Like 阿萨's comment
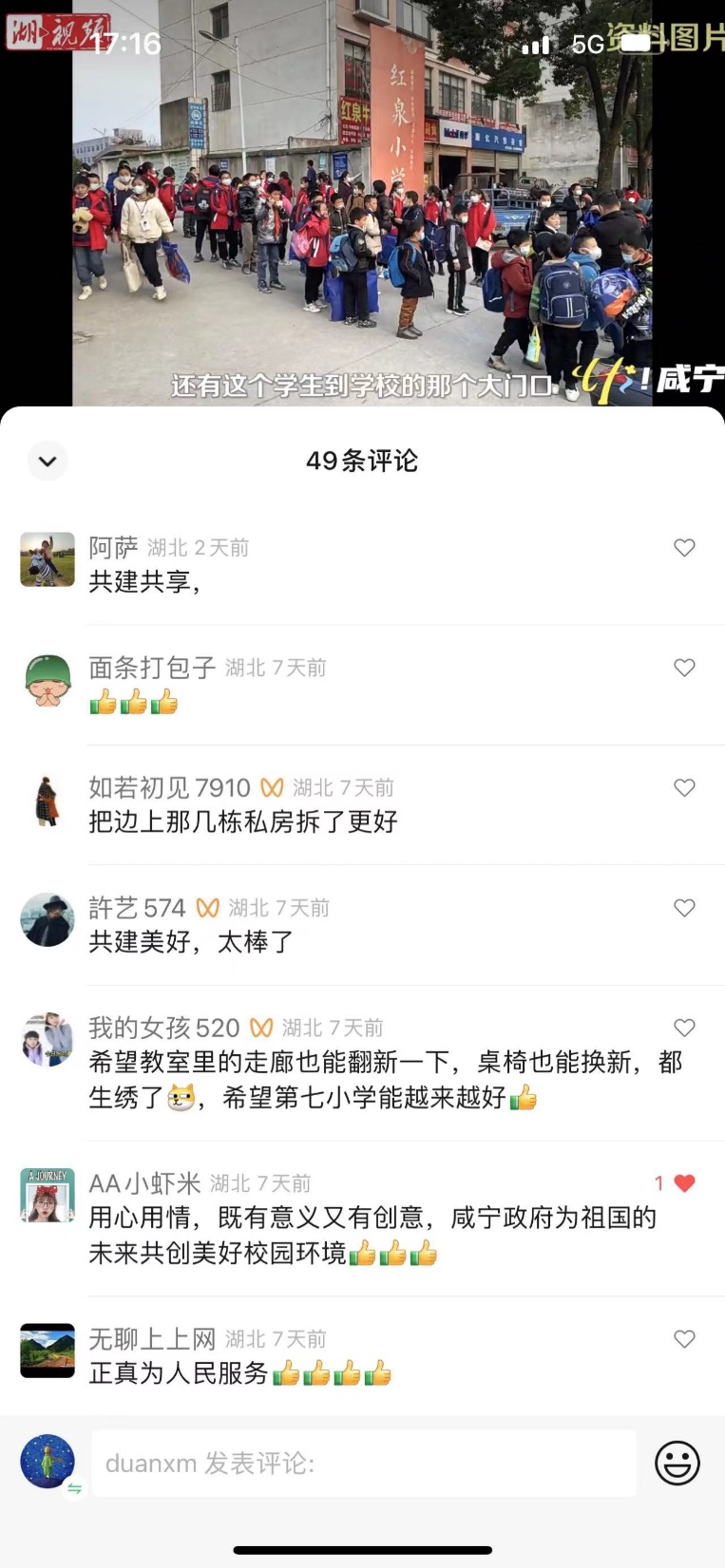The image size is (725, 1568). (x=684, y=548)
